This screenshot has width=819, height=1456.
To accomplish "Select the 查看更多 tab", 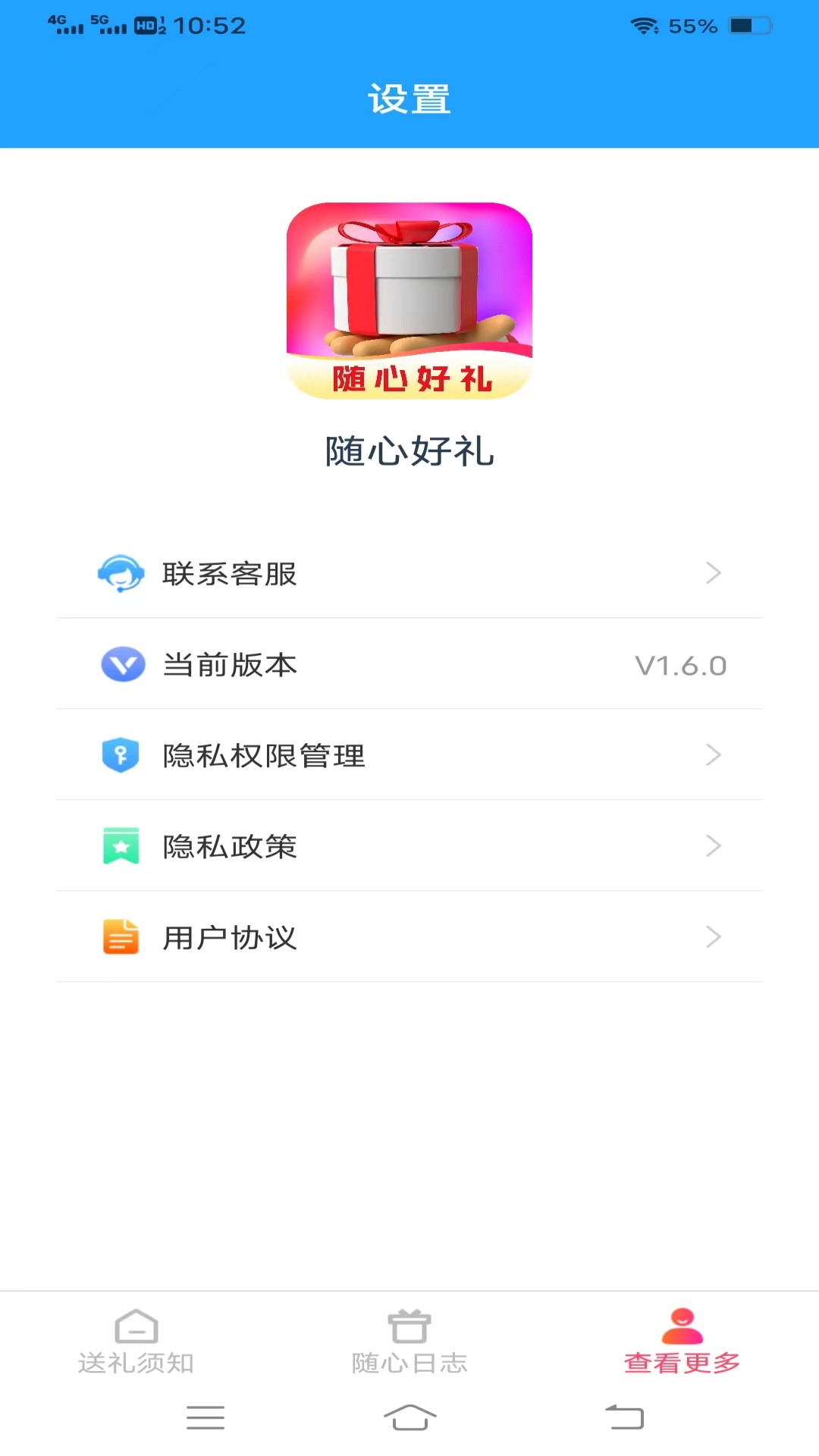I will pos(682,1341).
